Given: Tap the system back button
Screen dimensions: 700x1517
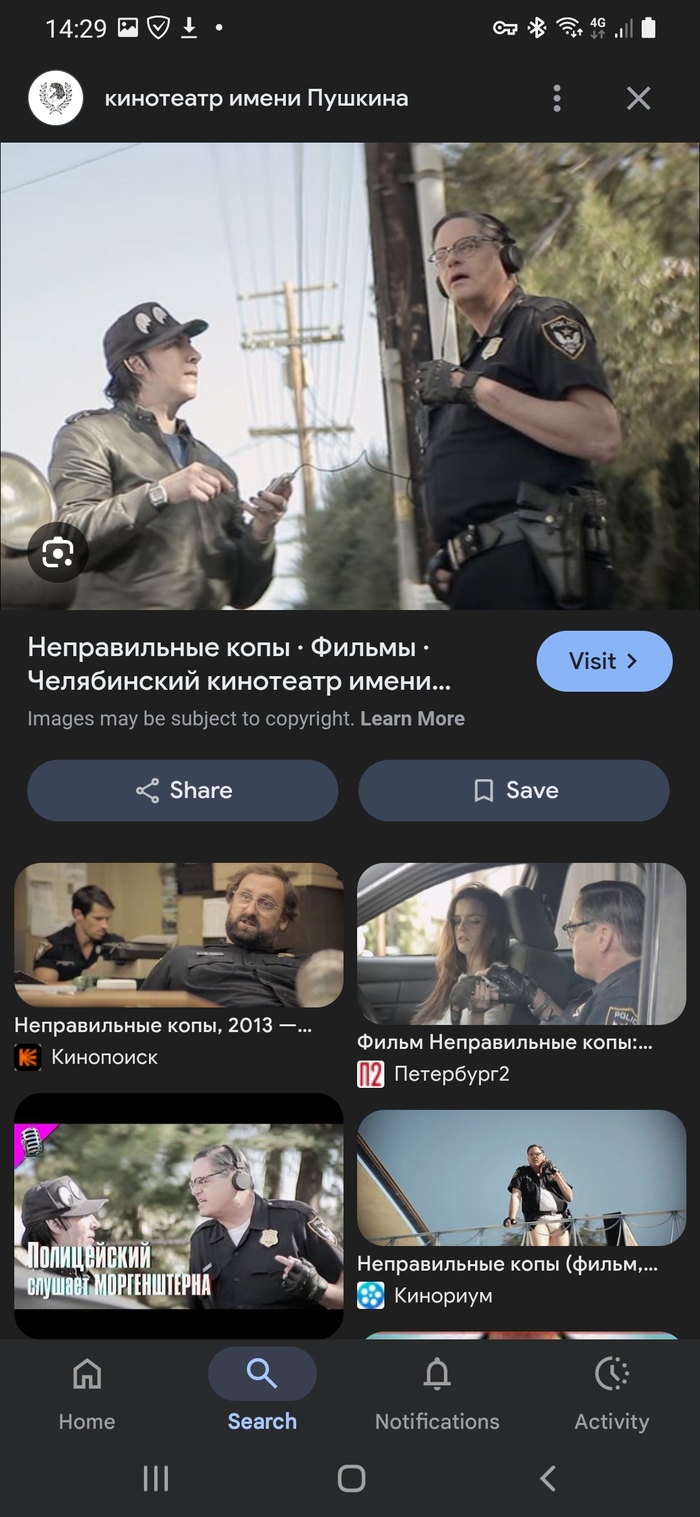Looking at the screenshot, I should coord(547,1478).
